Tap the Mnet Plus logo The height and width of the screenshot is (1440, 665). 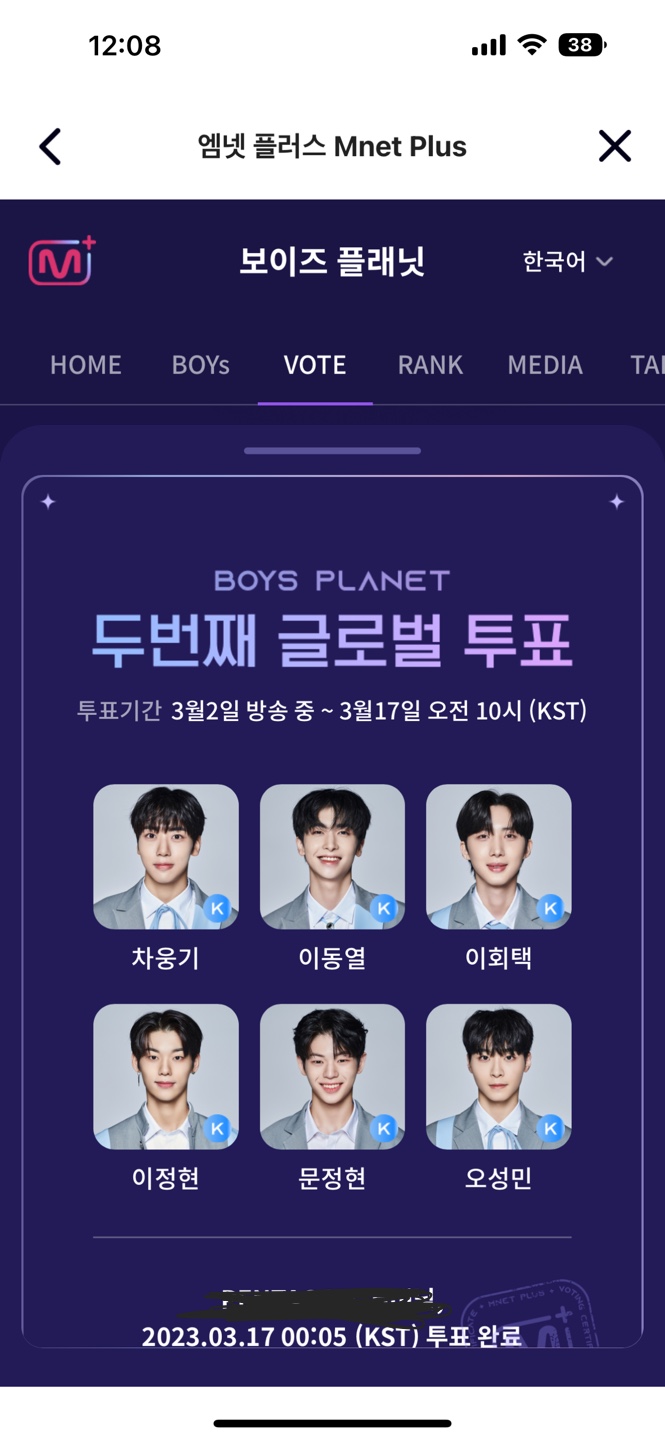coord(61,262)
